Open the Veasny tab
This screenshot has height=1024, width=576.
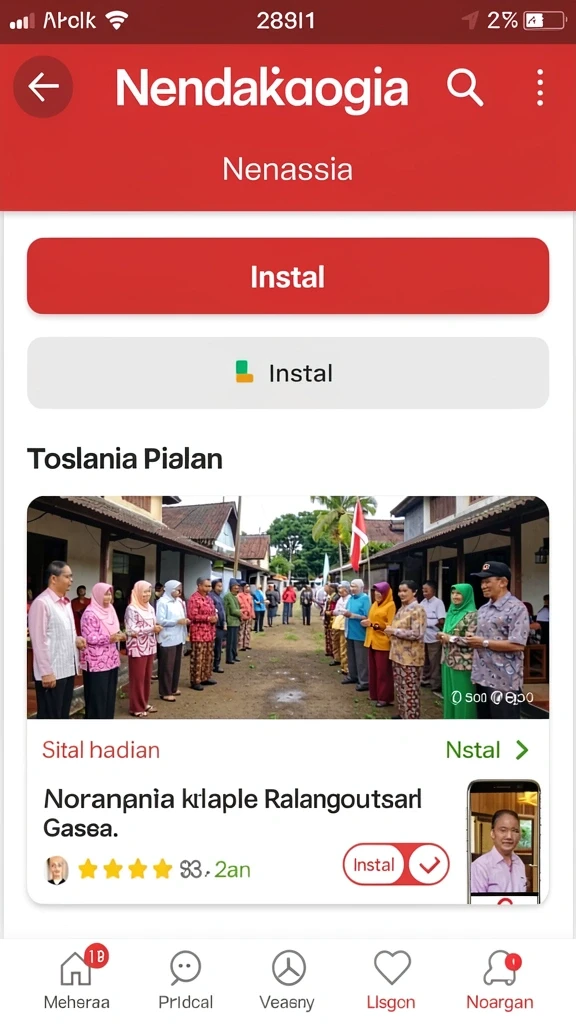[287, 978]
